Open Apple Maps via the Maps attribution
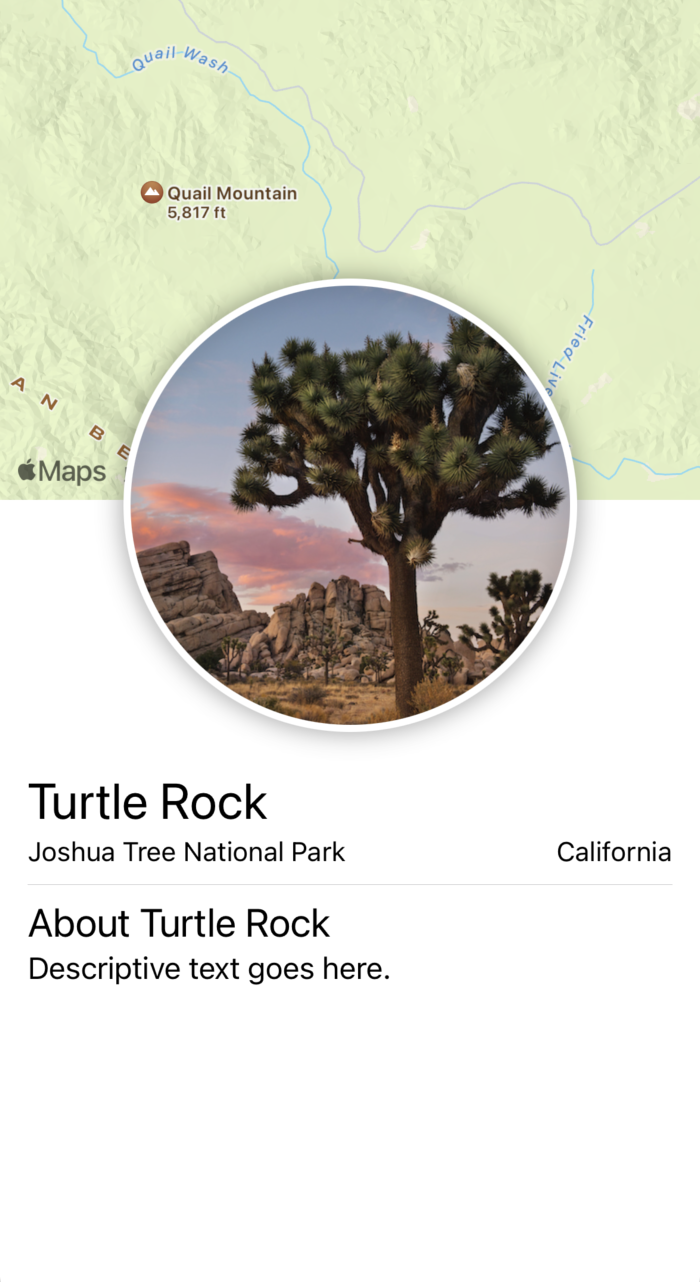This screenshot has width=700, height=1282. (62, 471)
